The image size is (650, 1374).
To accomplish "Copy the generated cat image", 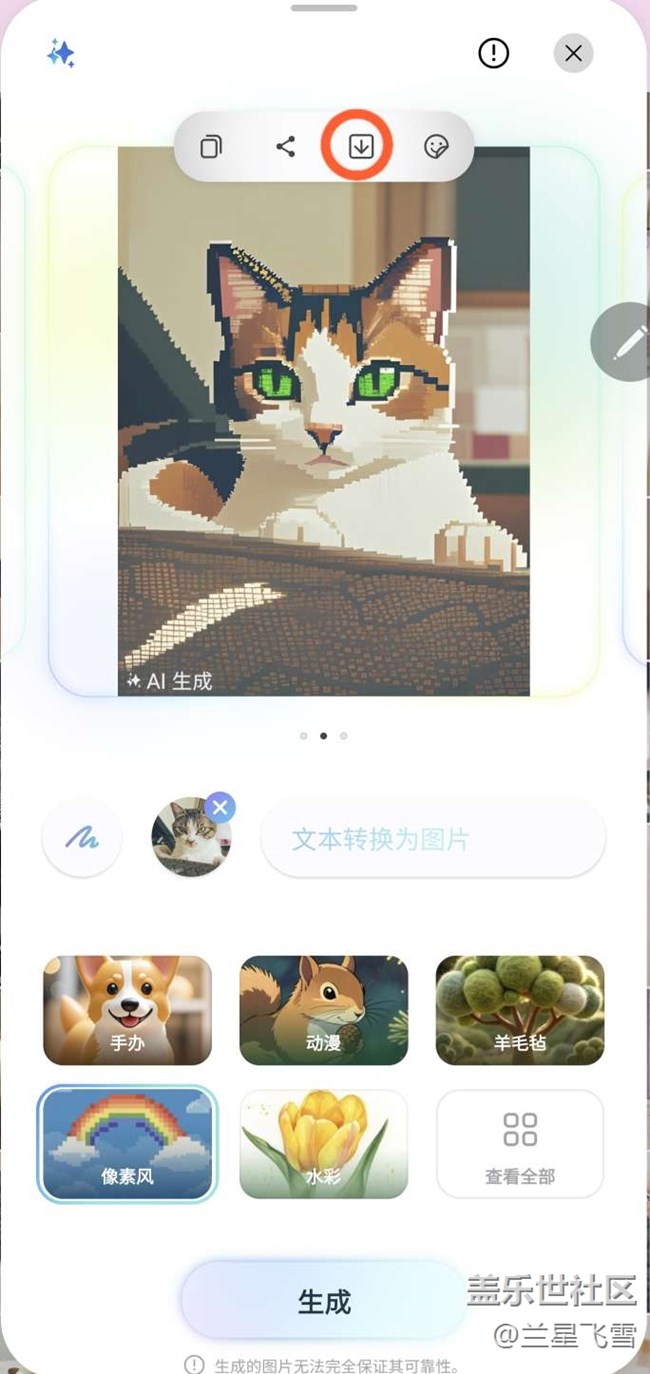I will pyautogui.click(x=211, y=147).
